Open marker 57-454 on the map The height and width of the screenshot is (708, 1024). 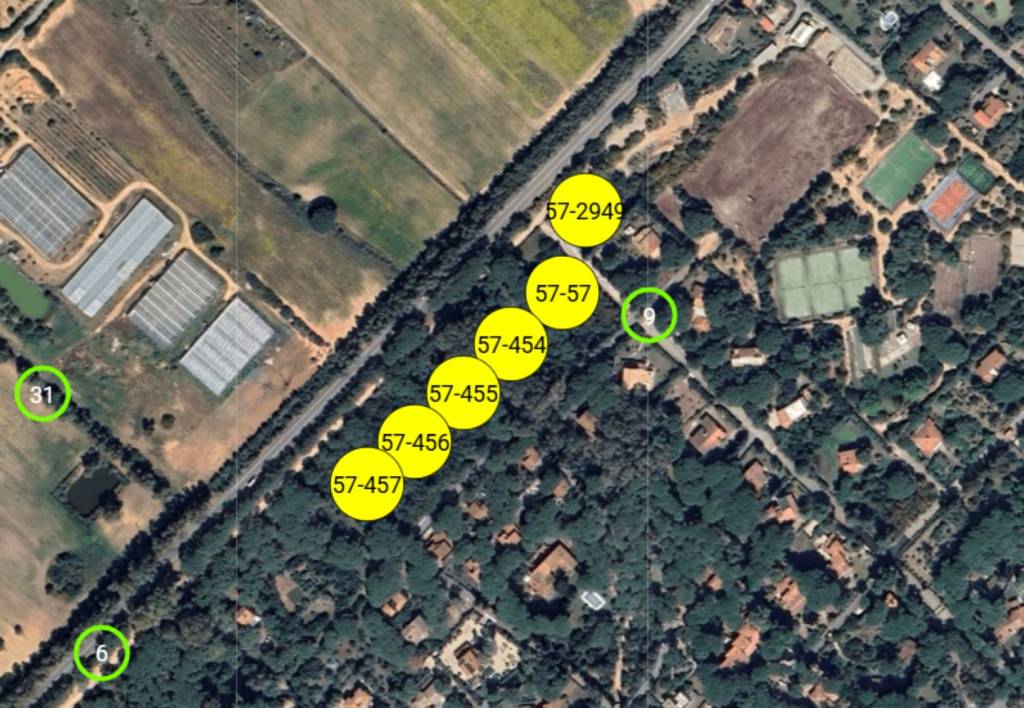511,344
